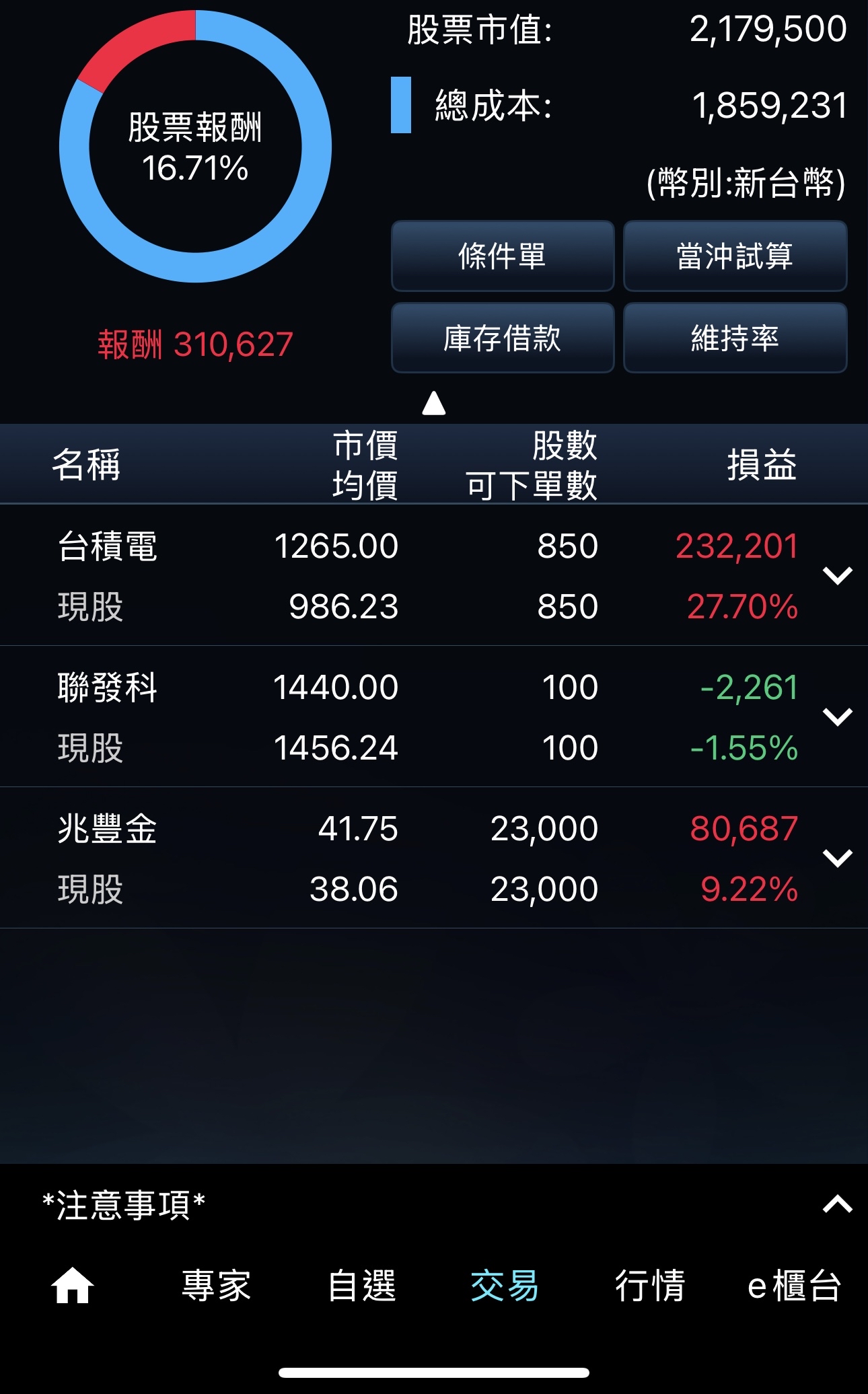
Task: Check the 維持率 button
Action: [735, 338]
